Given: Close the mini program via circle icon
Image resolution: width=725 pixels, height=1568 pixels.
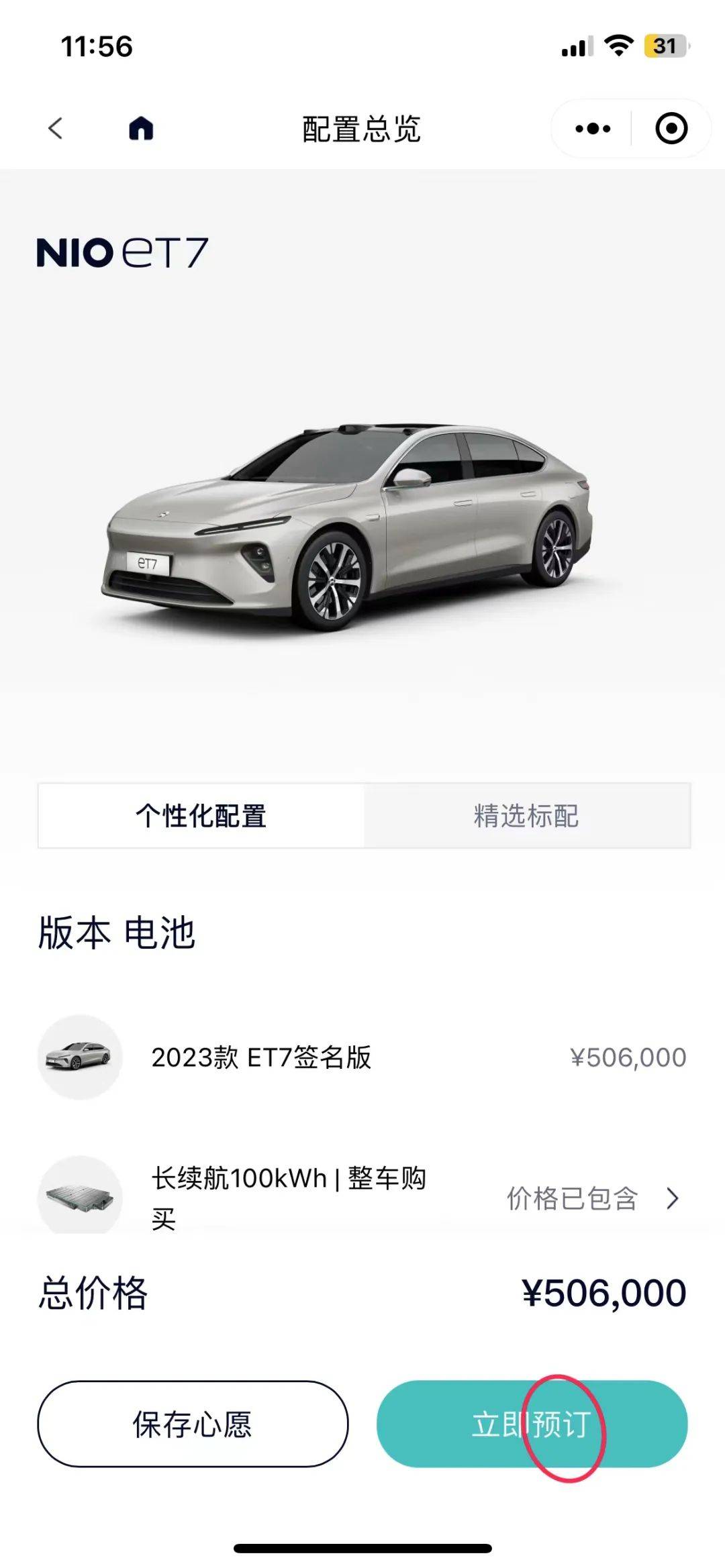Looking at the screenshot, I should pyautogui.click(x=671, y=128).
